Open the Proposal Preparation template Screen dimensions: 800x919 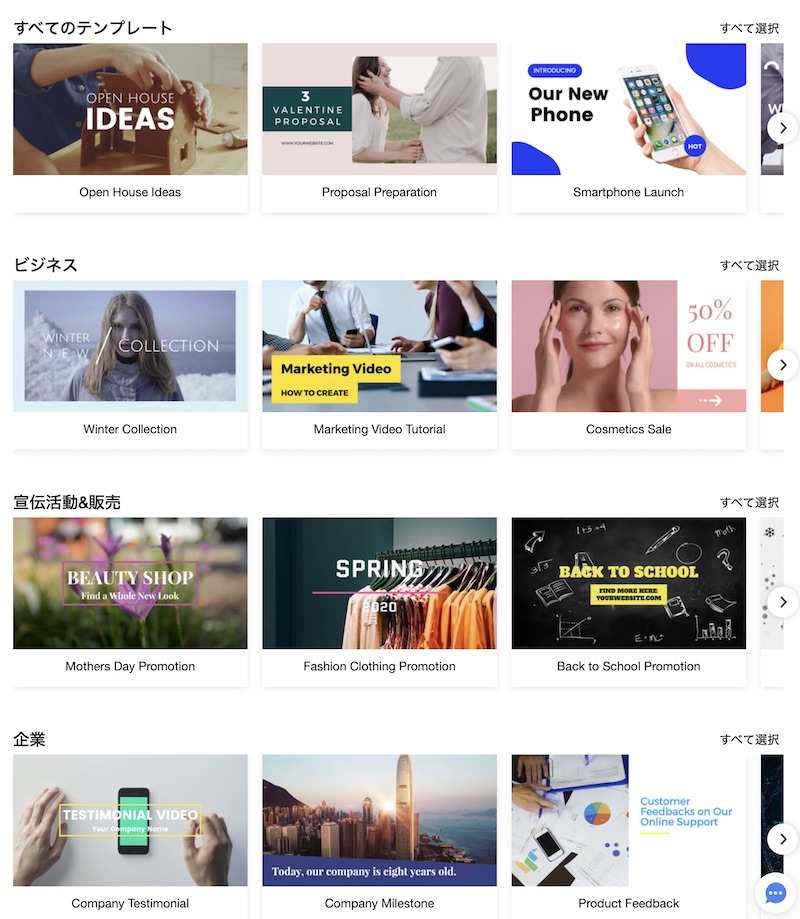click(x=379, y=110)
